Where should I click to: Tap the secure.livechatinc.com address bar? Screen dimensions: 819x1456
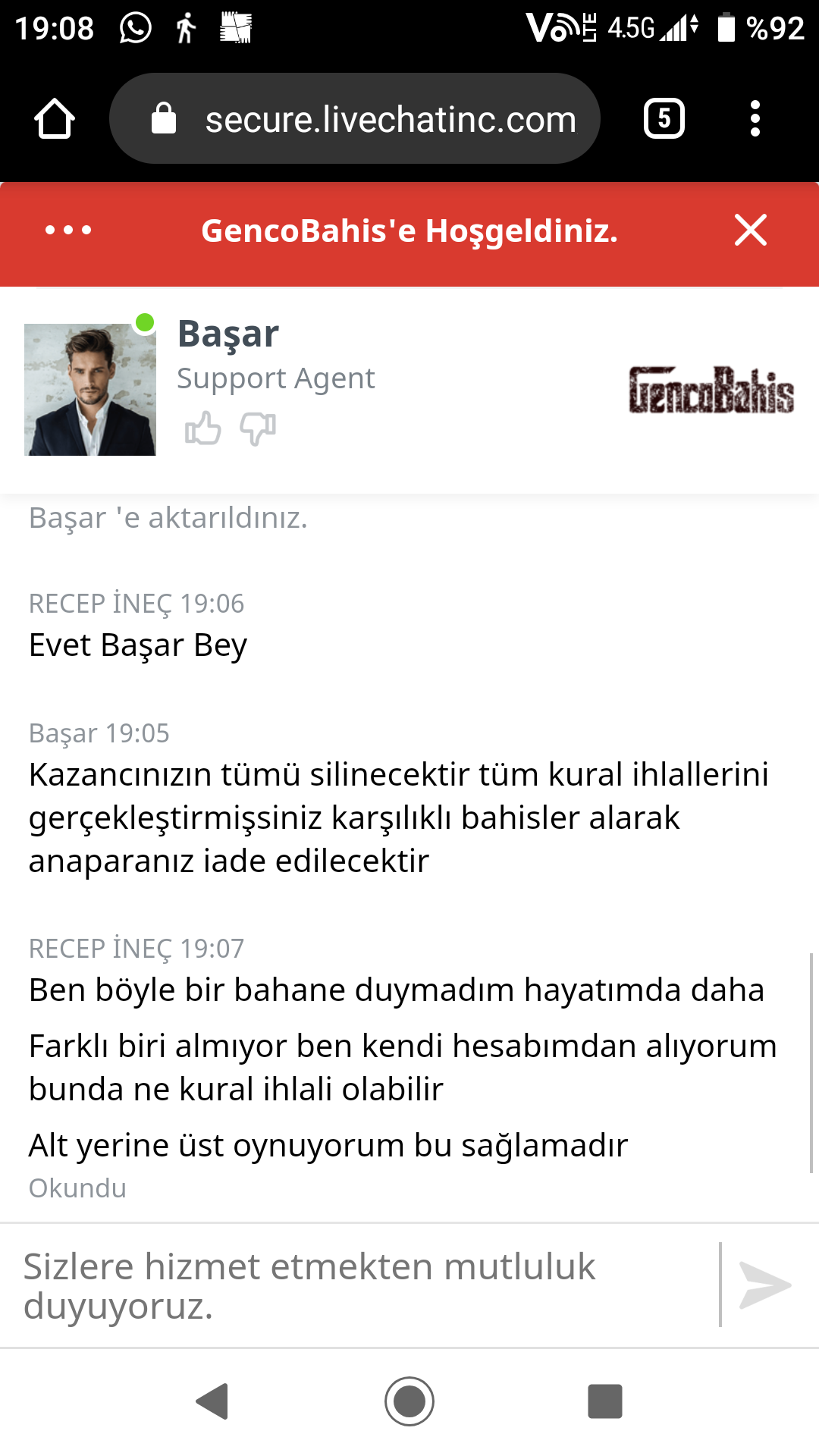tap(355, 119)
